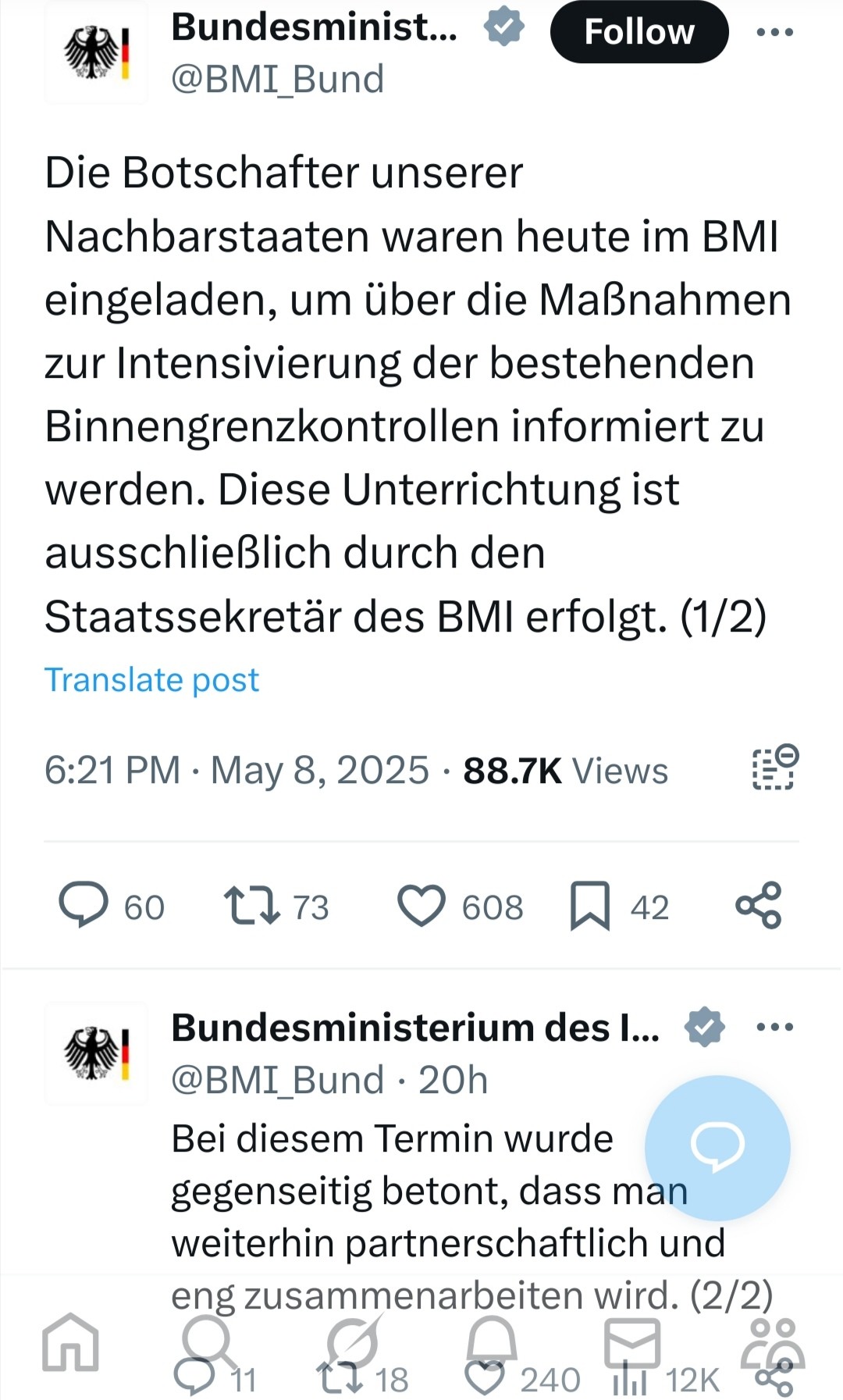Go to the Home tab
The width and height of the screenshot is (843, 1400).
pos(70,1341)
